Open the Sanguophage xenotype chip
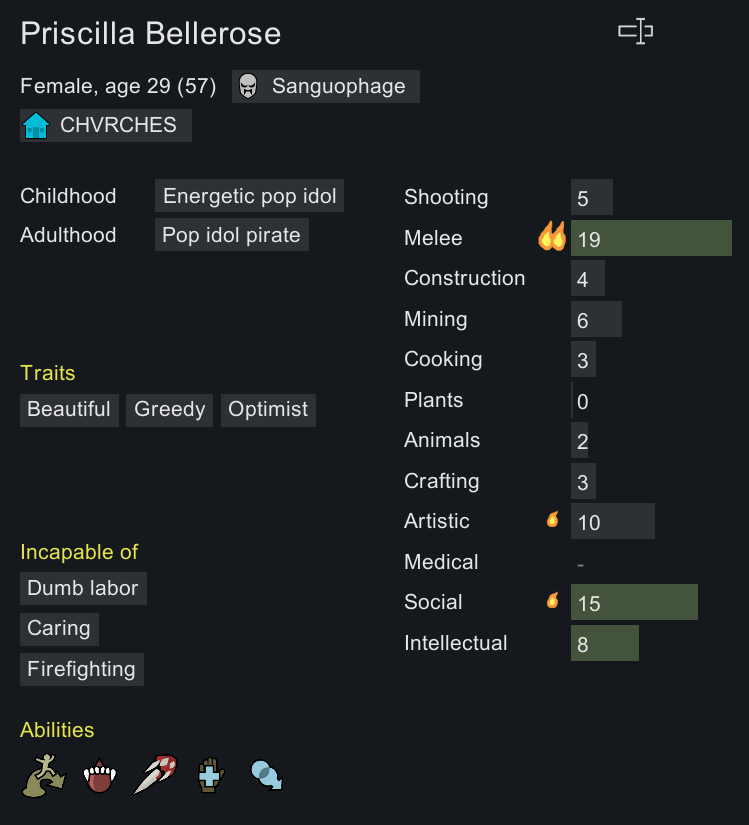 coord(326,86)
